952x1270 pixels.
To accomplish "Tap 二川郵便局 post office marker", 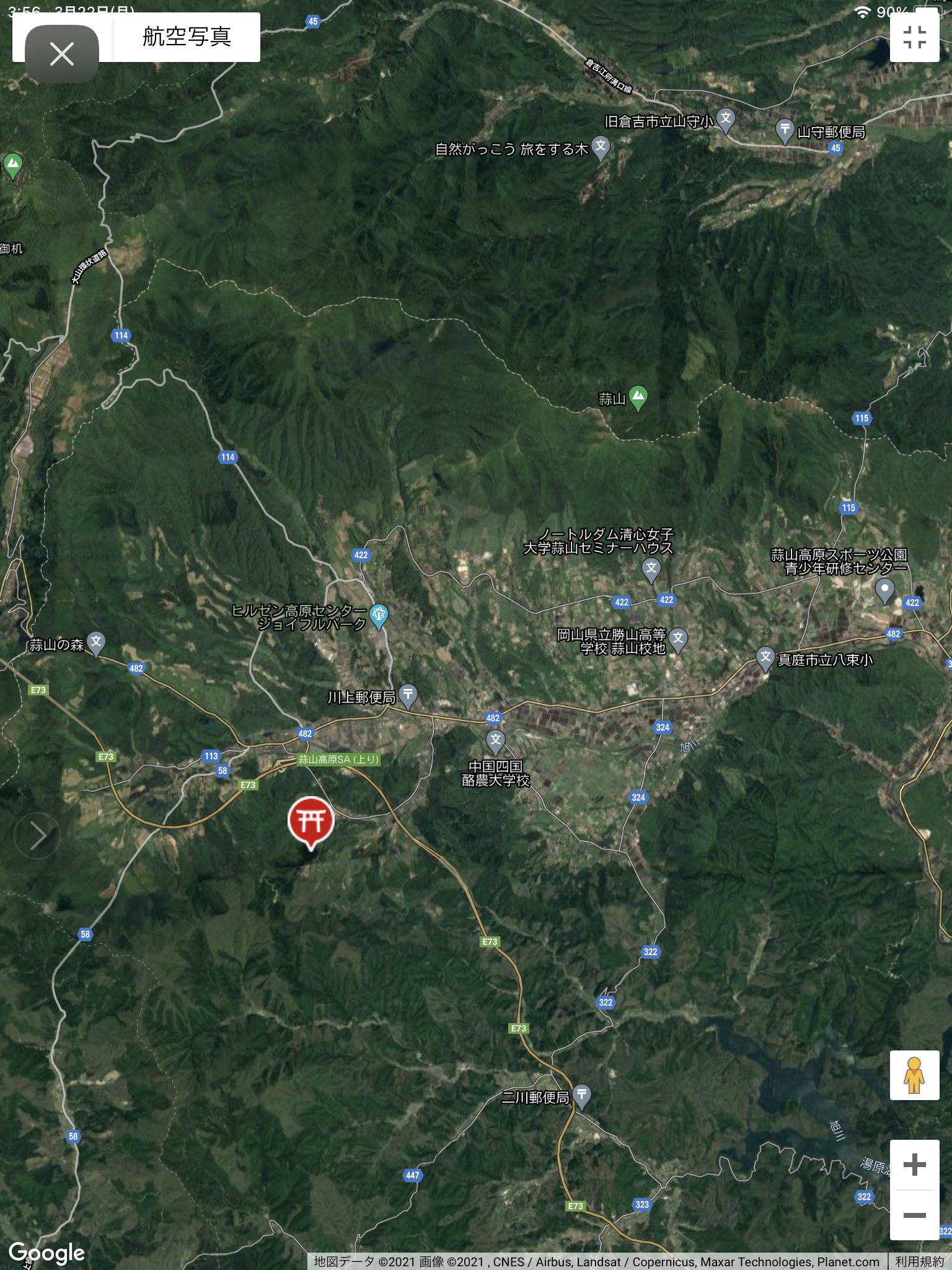I will click(x=581, y=1095).
